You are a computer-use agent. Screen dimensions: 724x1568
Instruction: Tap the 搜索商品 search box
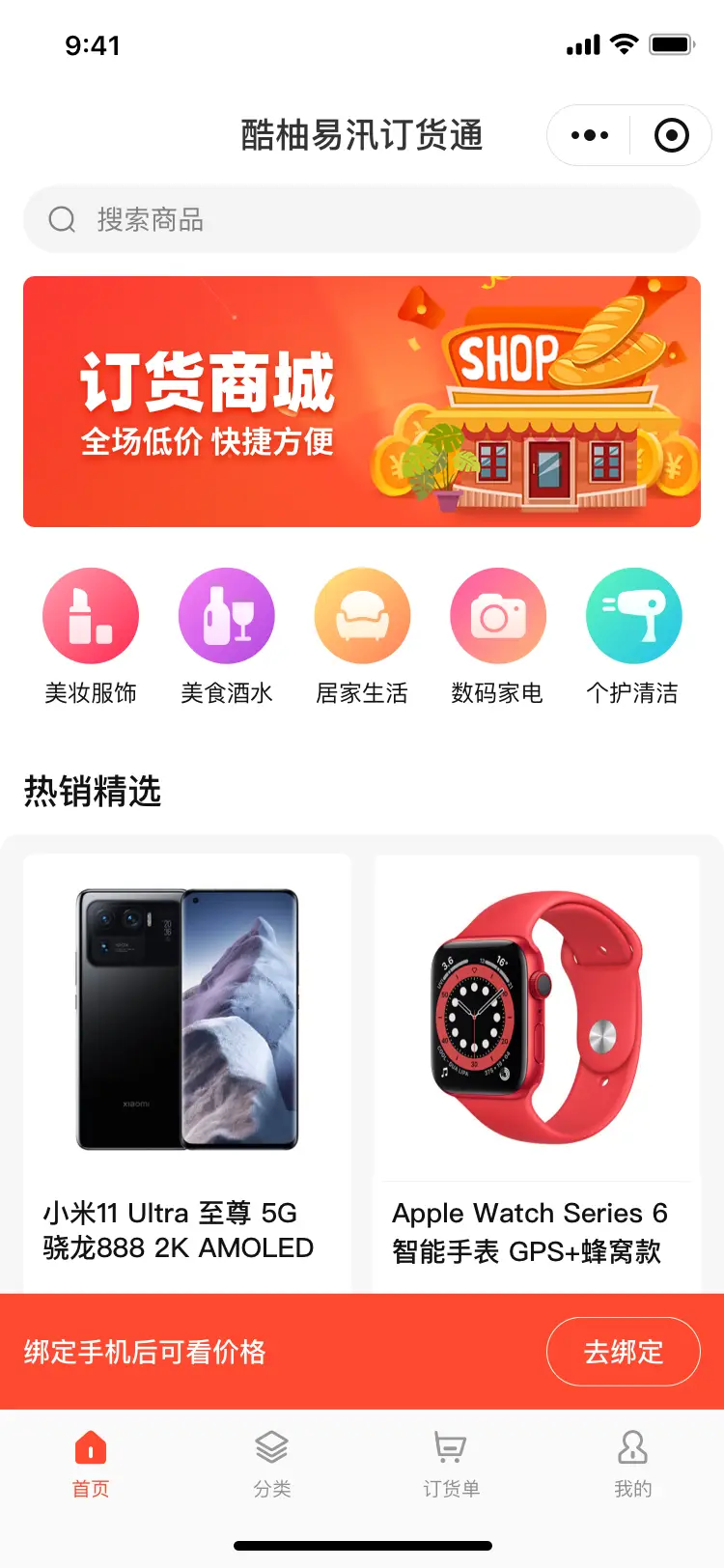pos(362,220)
